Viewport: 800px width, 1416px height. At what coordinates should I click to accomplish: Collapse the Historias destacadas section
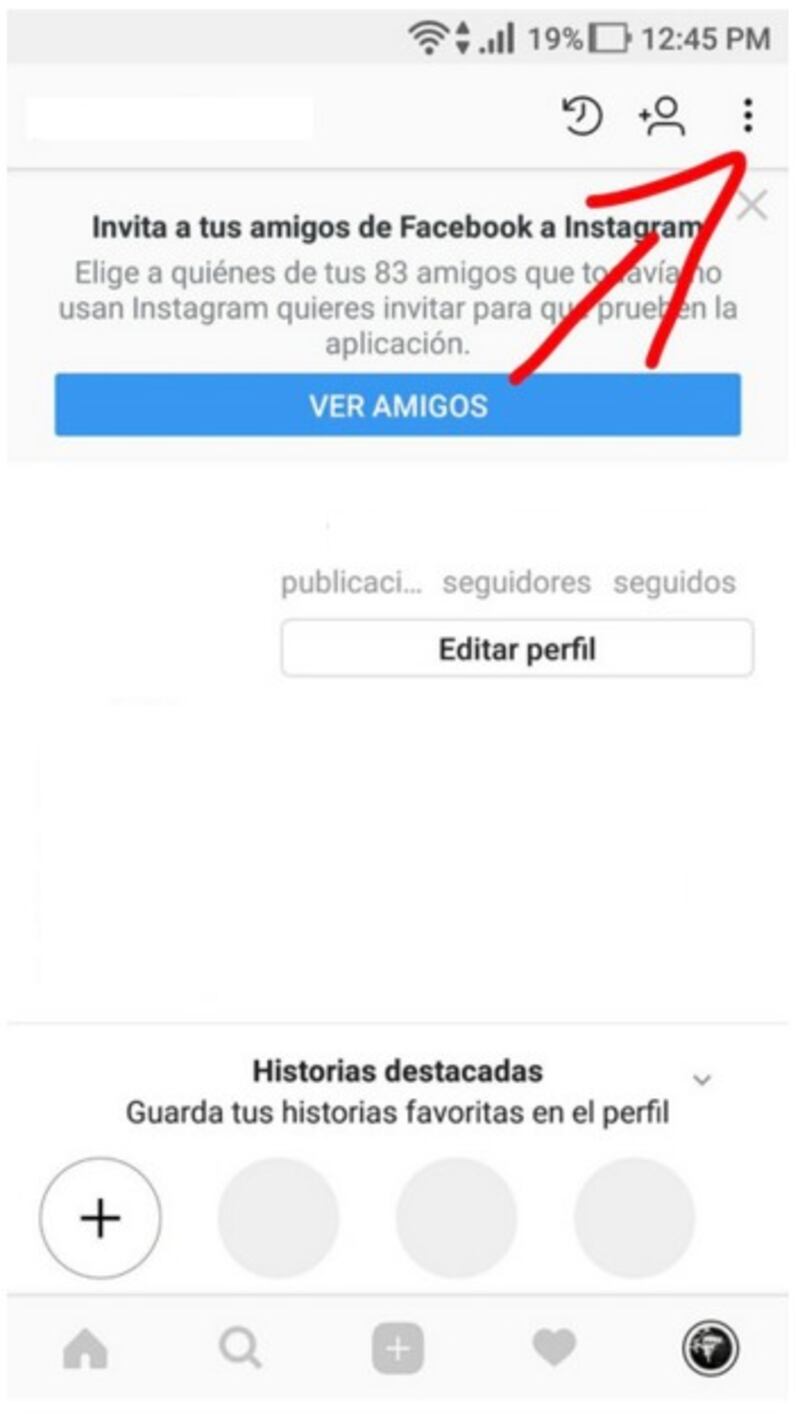(x=702, y=1080)
